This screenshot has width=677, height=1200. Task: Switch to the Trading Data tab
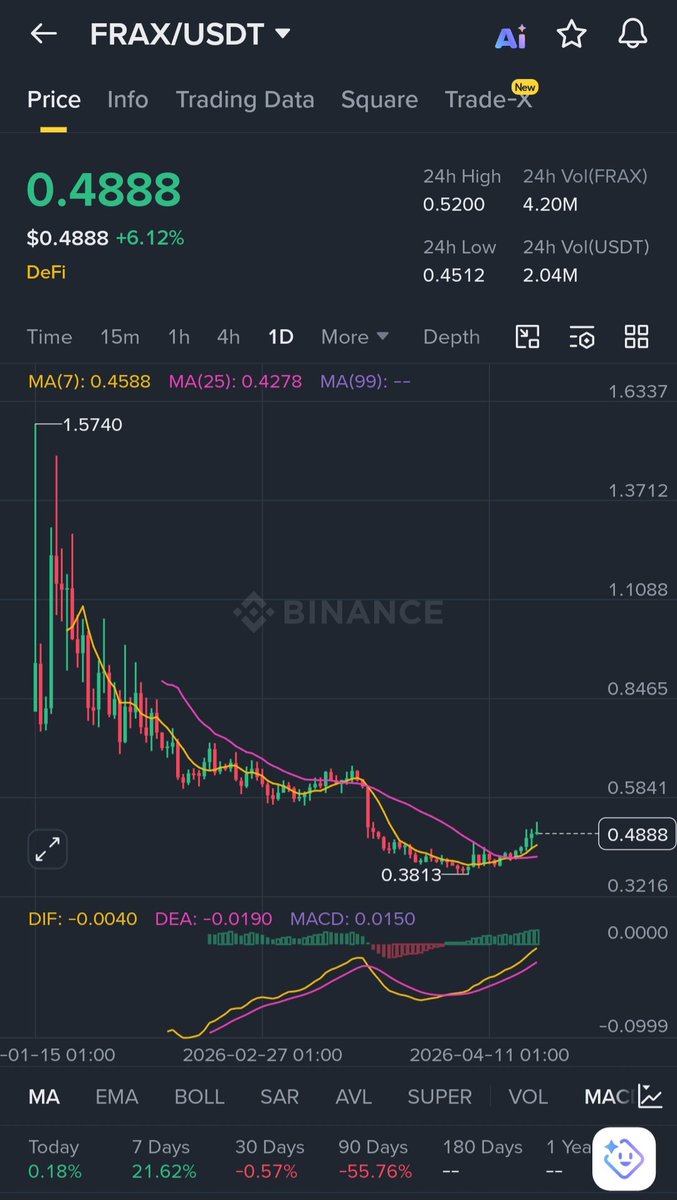[x=245, y=99]
